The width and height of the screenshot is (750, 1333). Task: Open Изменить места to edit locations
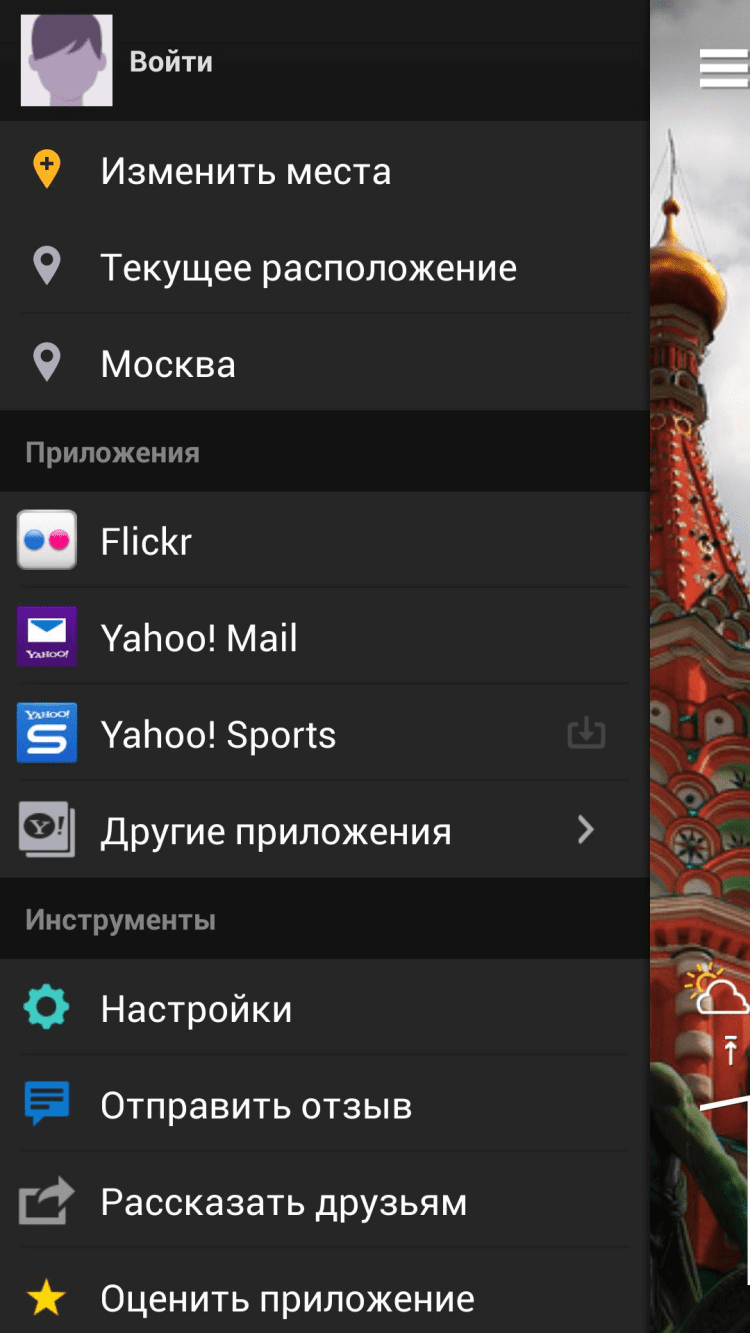point(245,172)
